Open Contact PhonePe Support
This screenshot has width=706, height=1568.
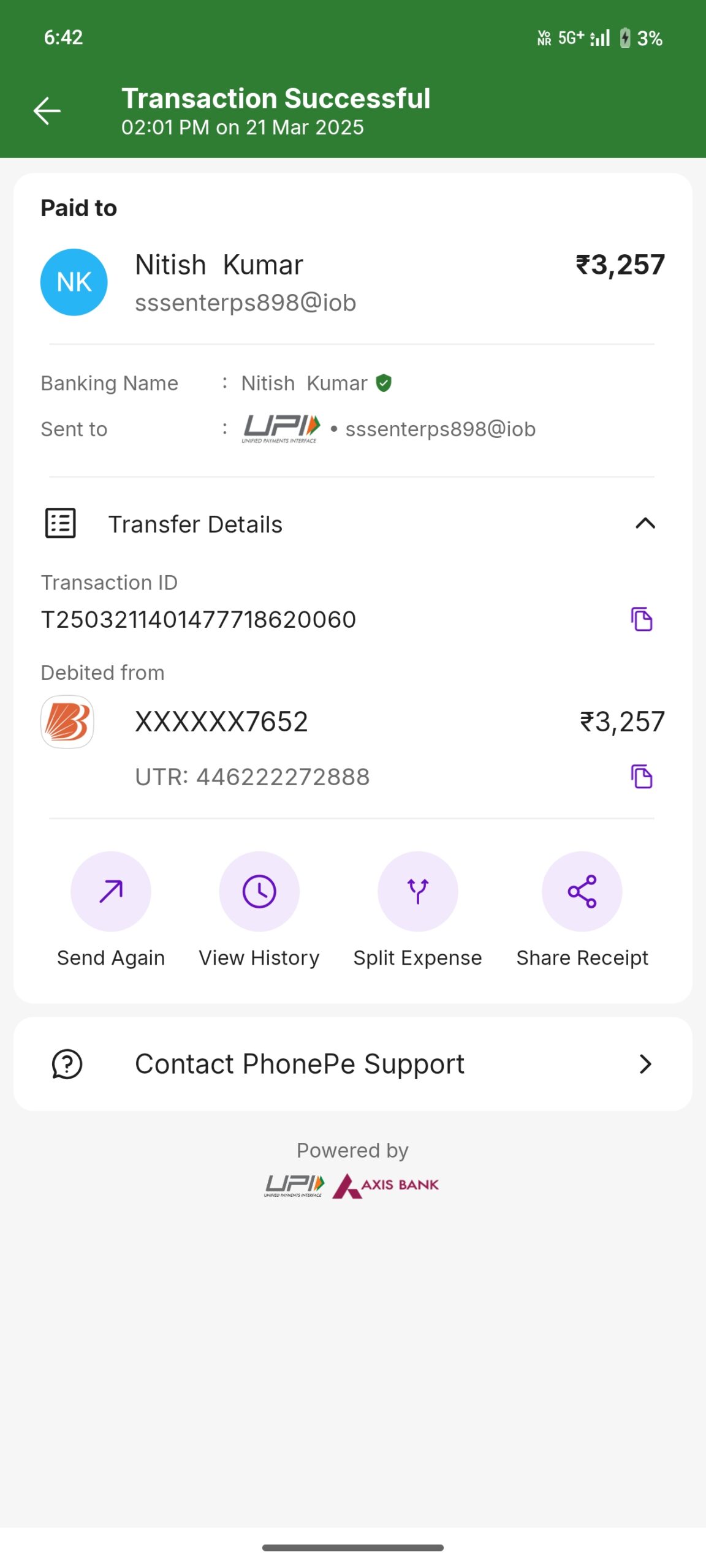tap(353, 1064)
